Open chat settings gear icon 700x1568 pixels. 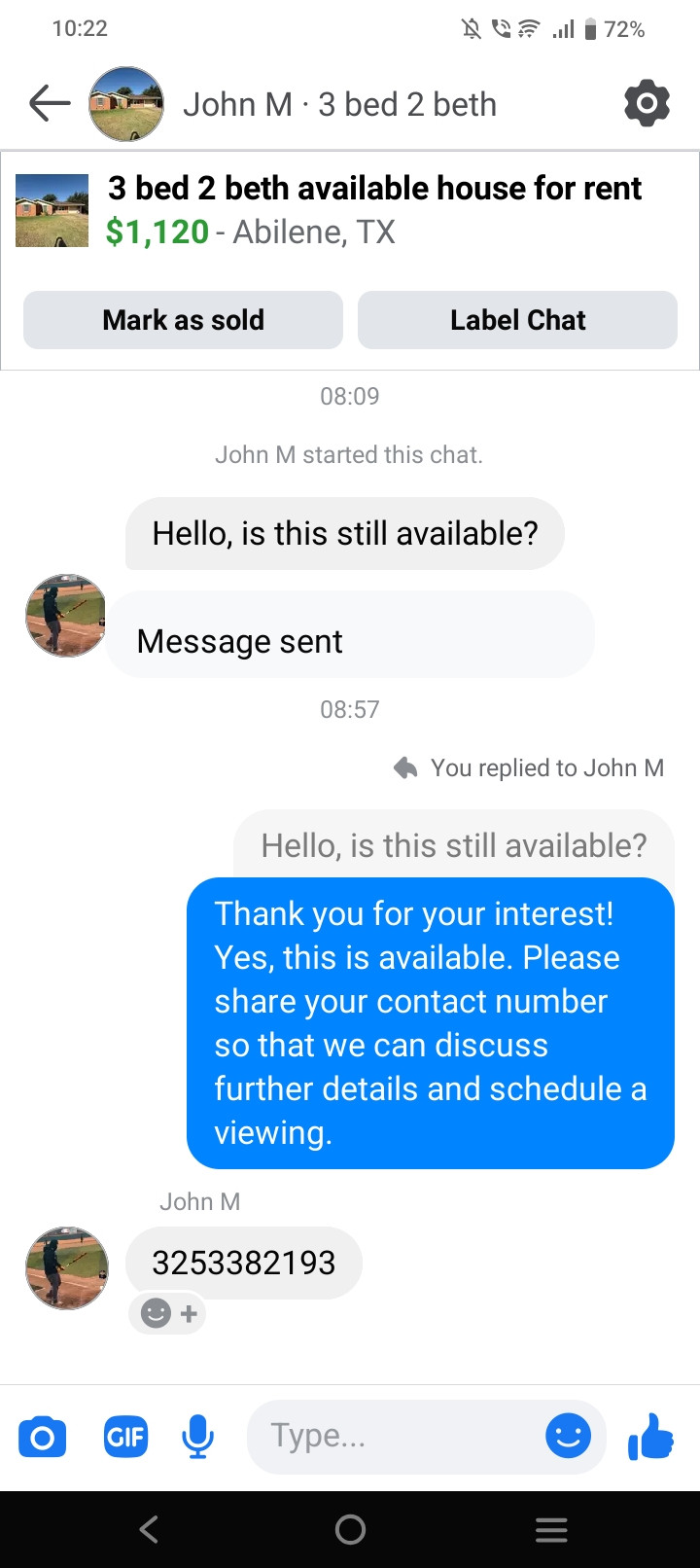tap(647, 103)
